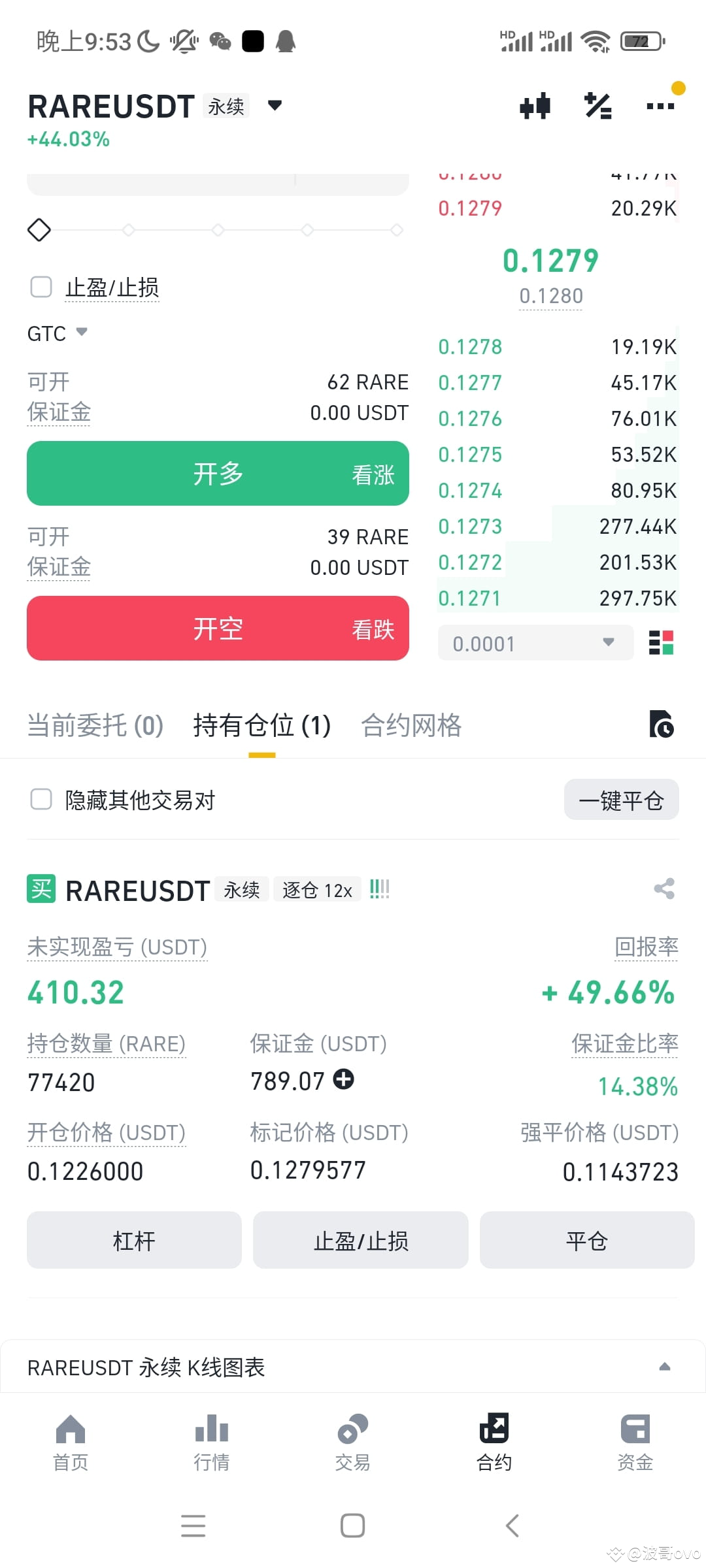Expand the RAREUSDT pair selector dropdown

(x=275, y=106)
